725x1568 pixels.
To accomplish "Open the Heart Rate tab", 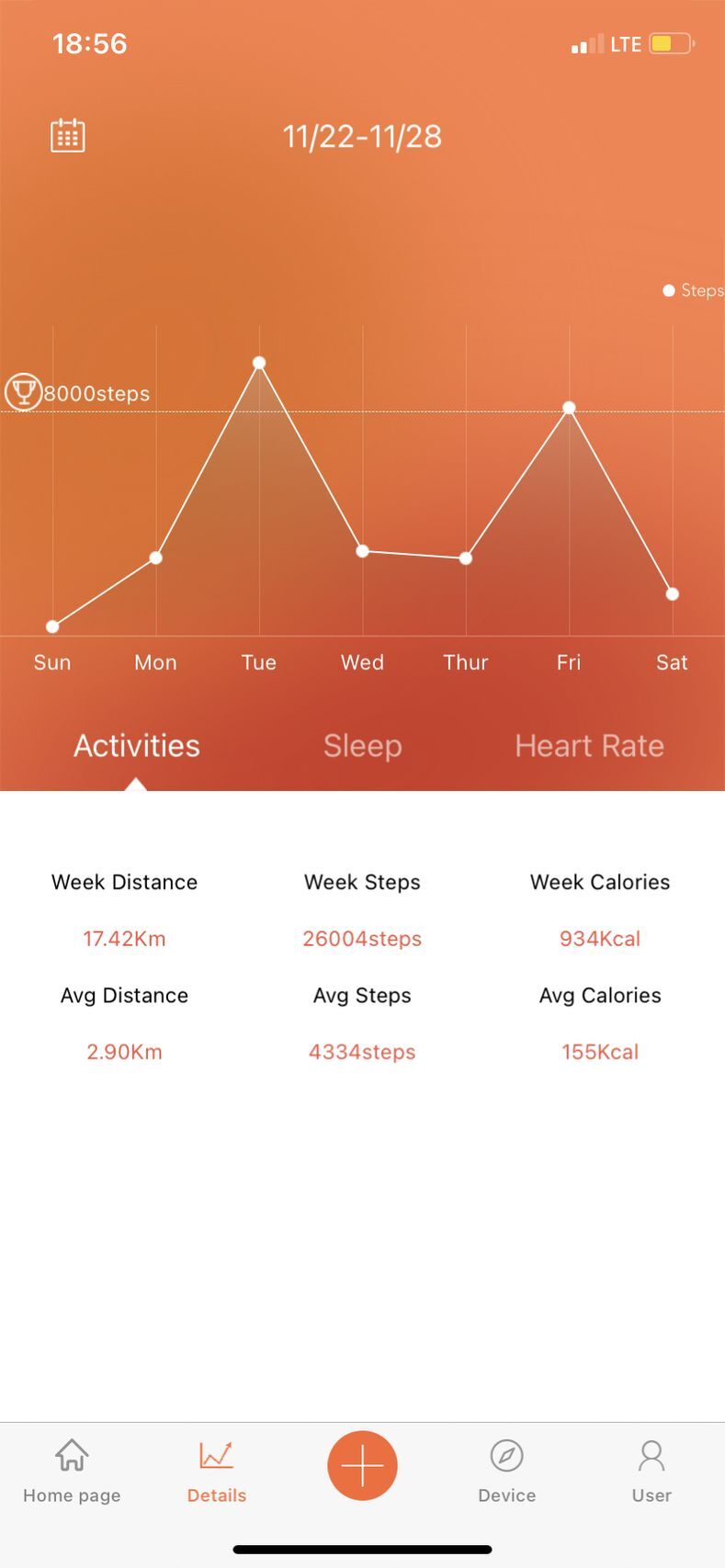I will (589, 746).
